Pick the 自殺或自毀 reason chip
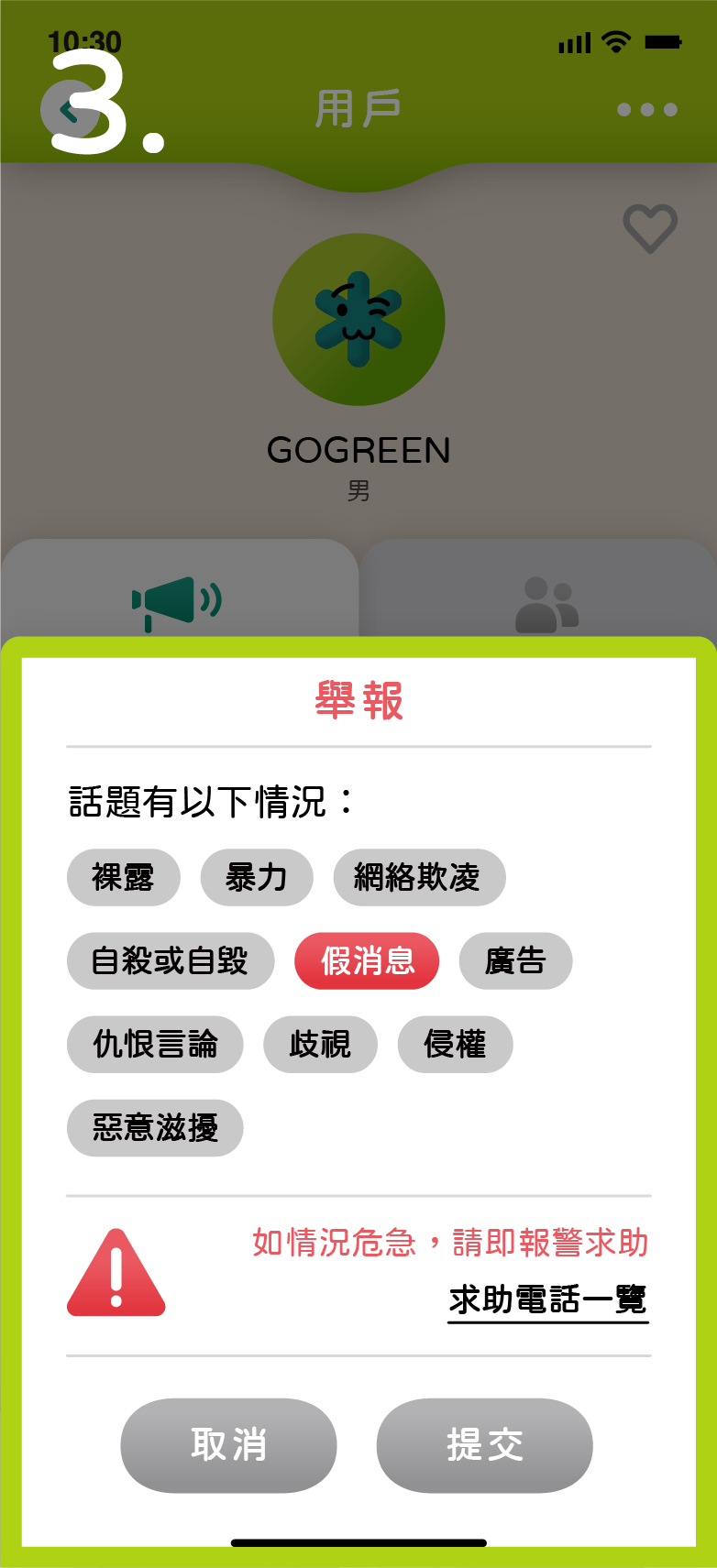The image size is (717, 1568). pyautogui.click(x=171, y=961)
